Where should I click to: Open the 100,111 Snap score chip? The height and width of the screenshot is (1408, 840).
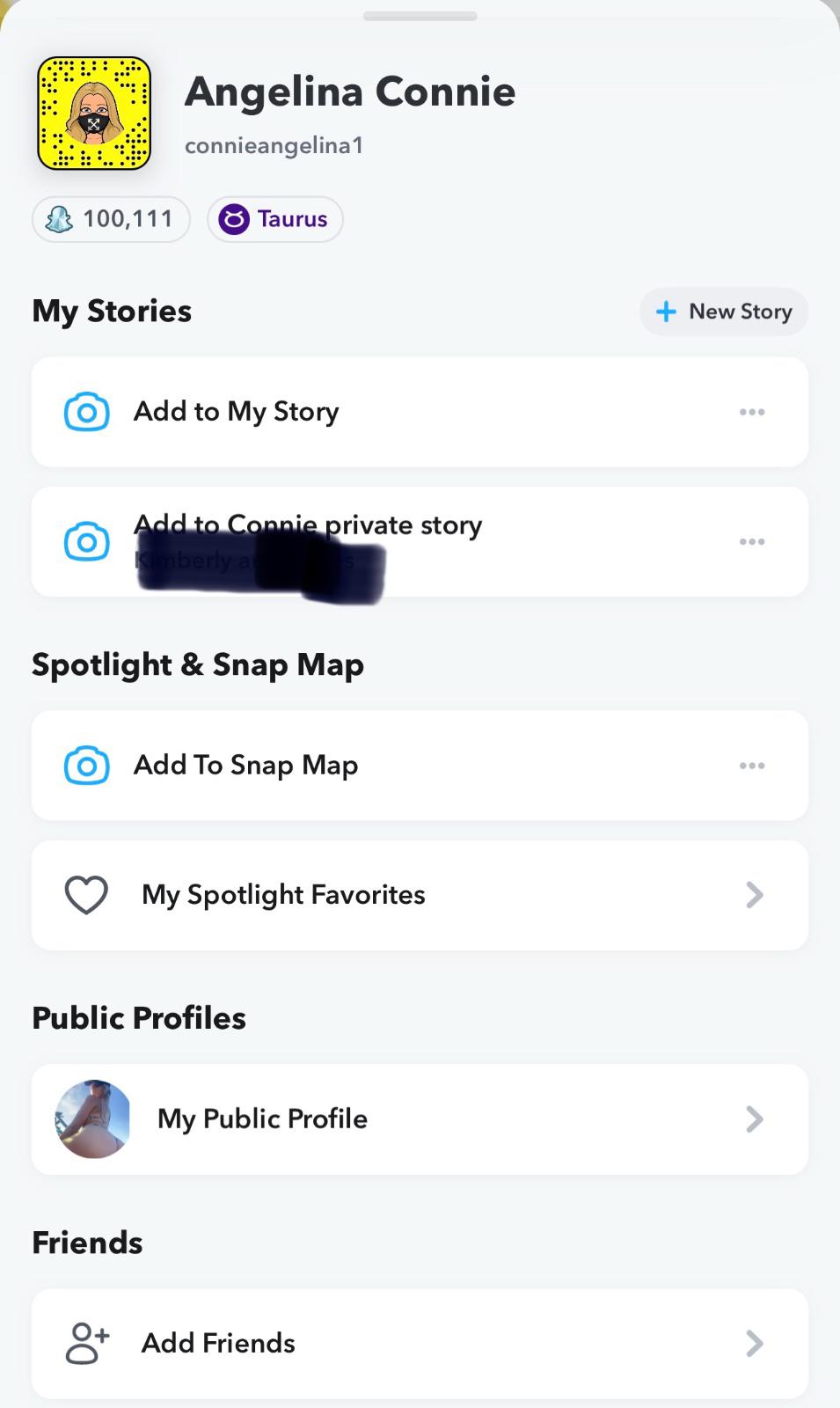tap(111, 219)
